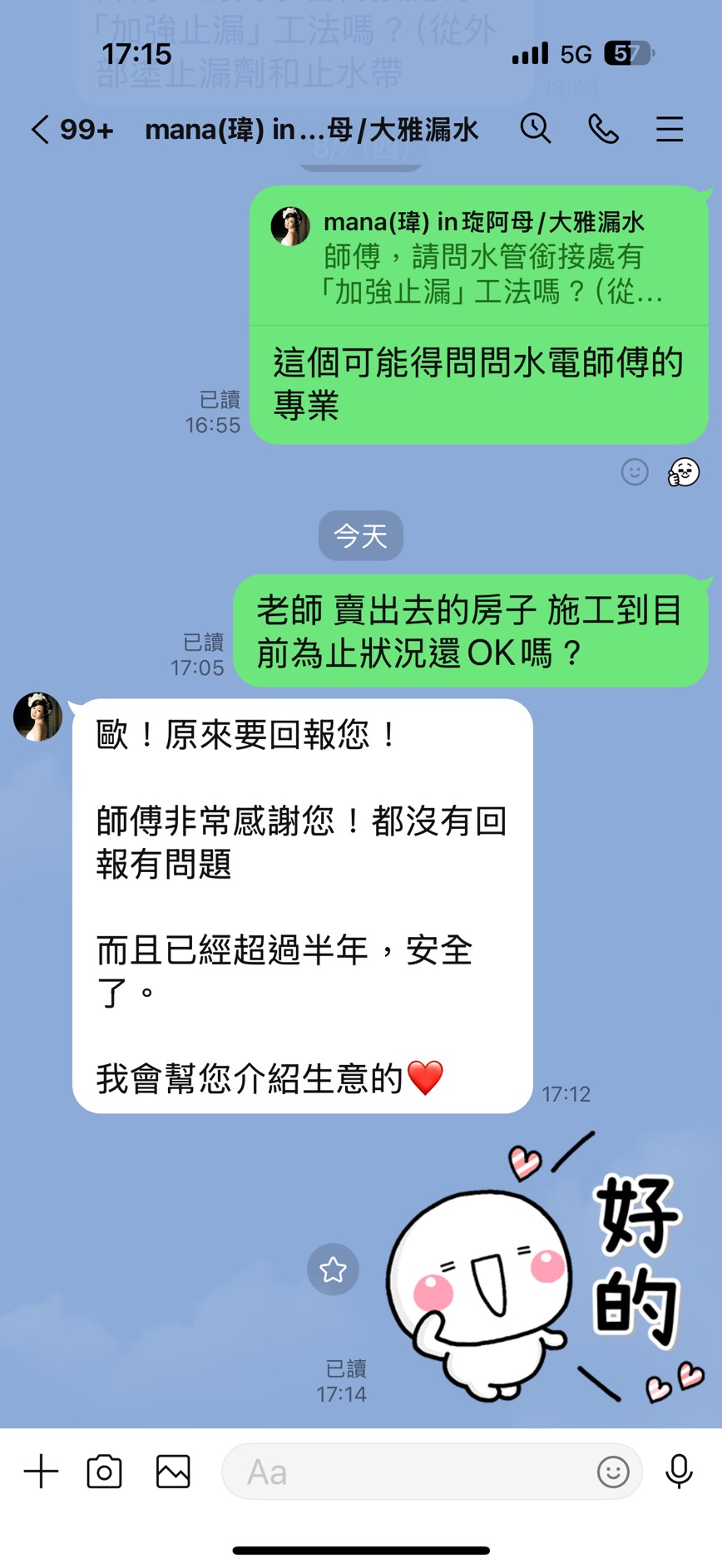View the reaction sticker under the 16:55 message
The height and width of the screenshot is (1568, 722).
pyautogui.click(x=684, y=472)
